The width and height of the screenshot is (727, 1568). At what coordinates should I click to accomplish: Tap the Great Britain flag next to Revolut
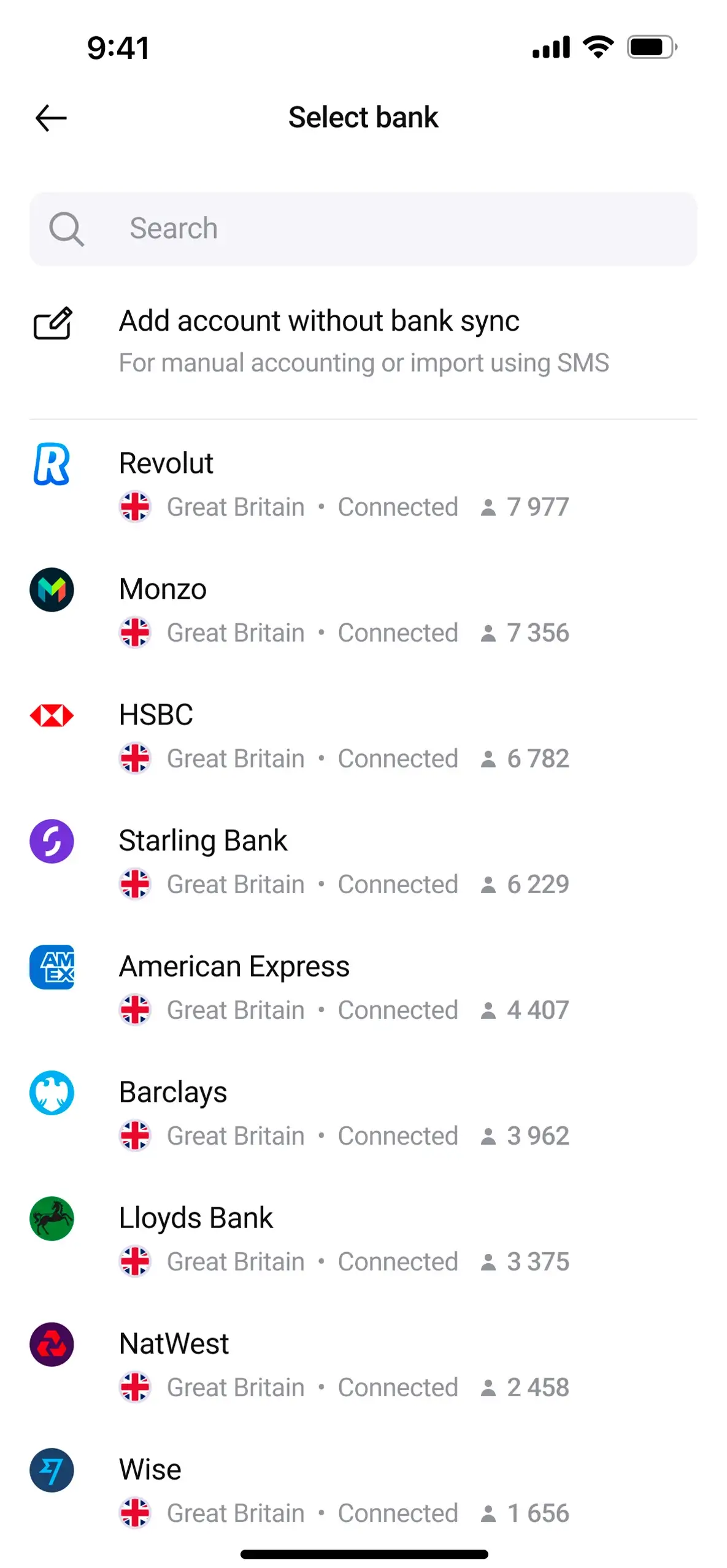[x=135, y=507]
